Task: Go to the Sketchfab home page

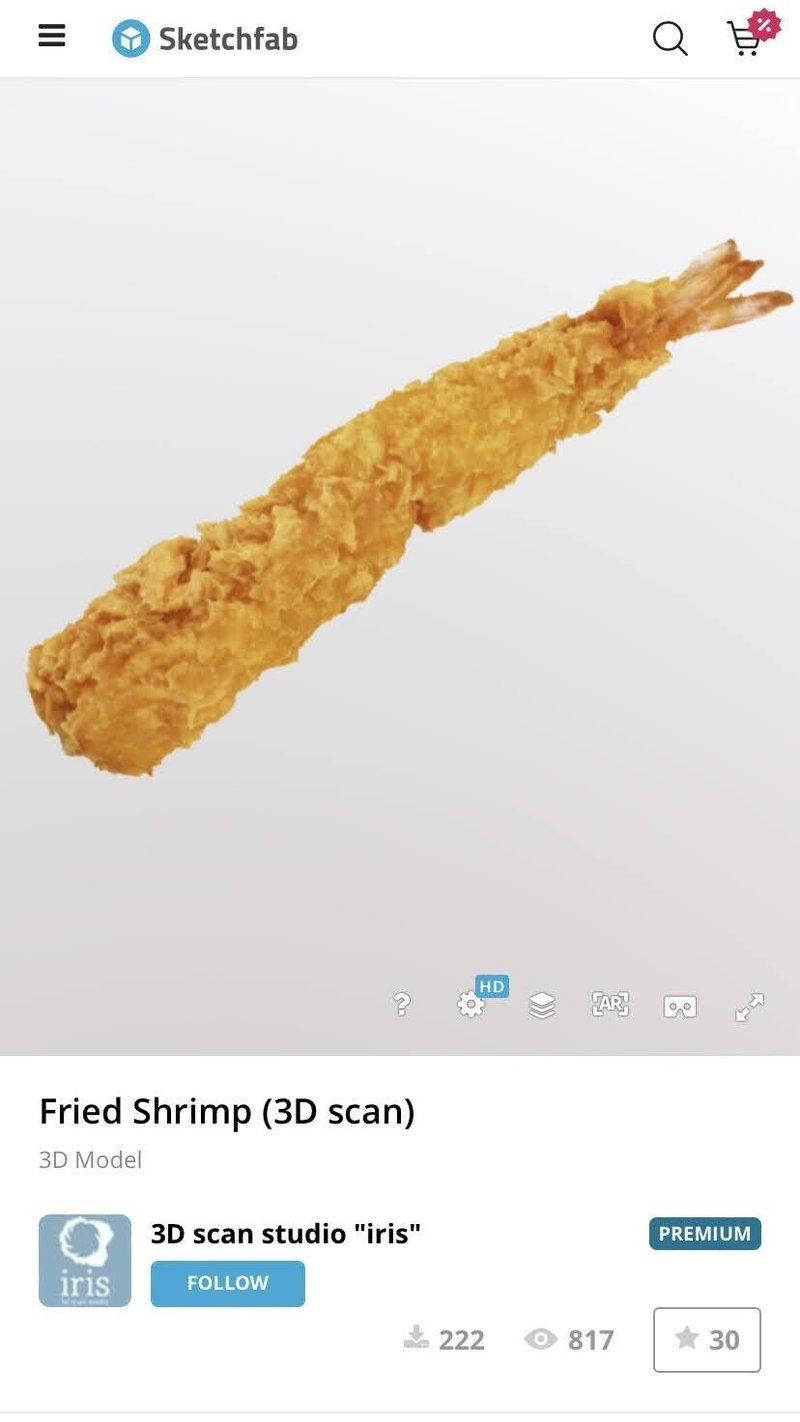Action: pos(205,39)
